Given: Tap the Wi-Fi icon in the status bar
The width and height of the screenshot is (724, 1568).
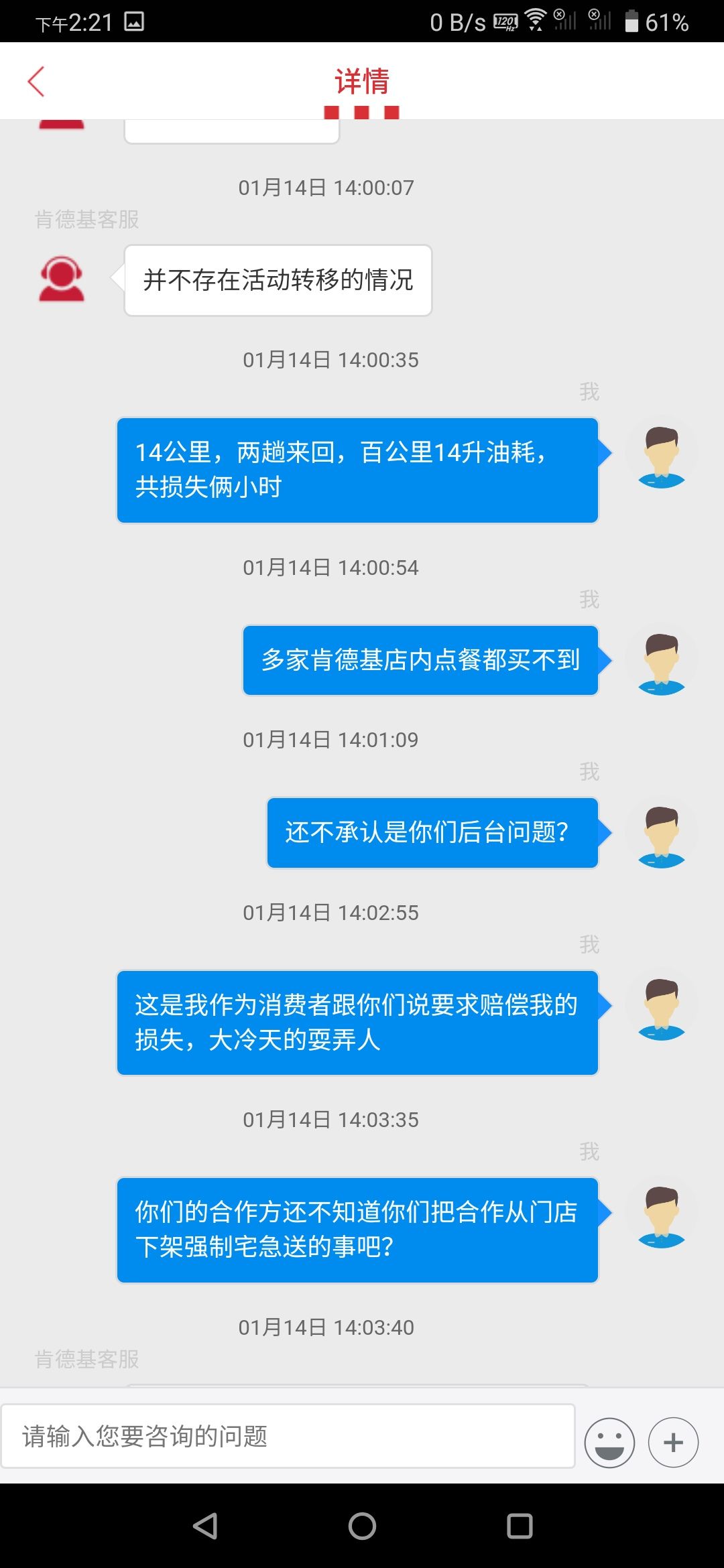Looking at the screenshot, I should coord(534,21).
